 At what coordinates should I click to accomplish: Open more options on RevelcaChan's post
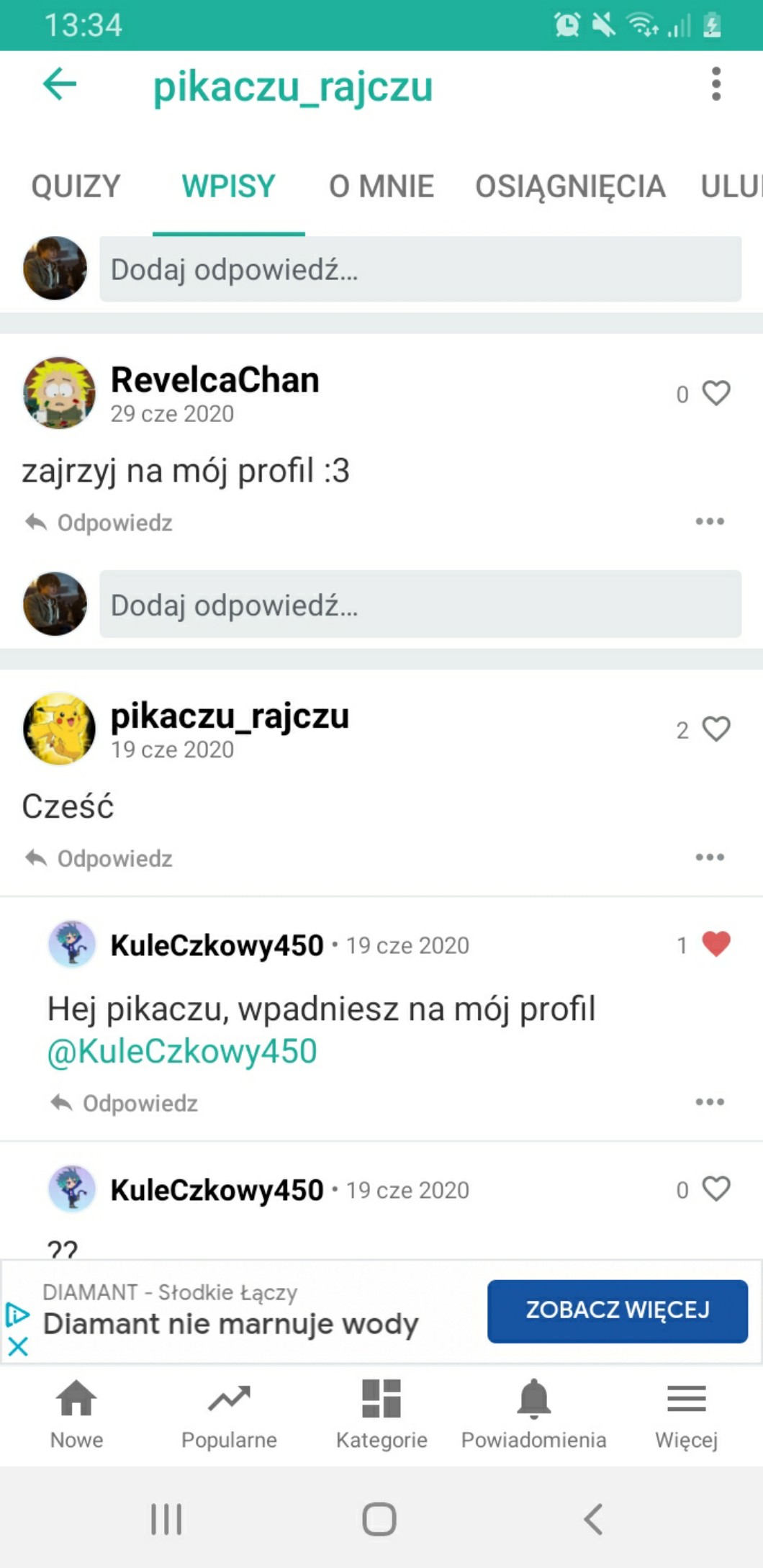[710, 521]
